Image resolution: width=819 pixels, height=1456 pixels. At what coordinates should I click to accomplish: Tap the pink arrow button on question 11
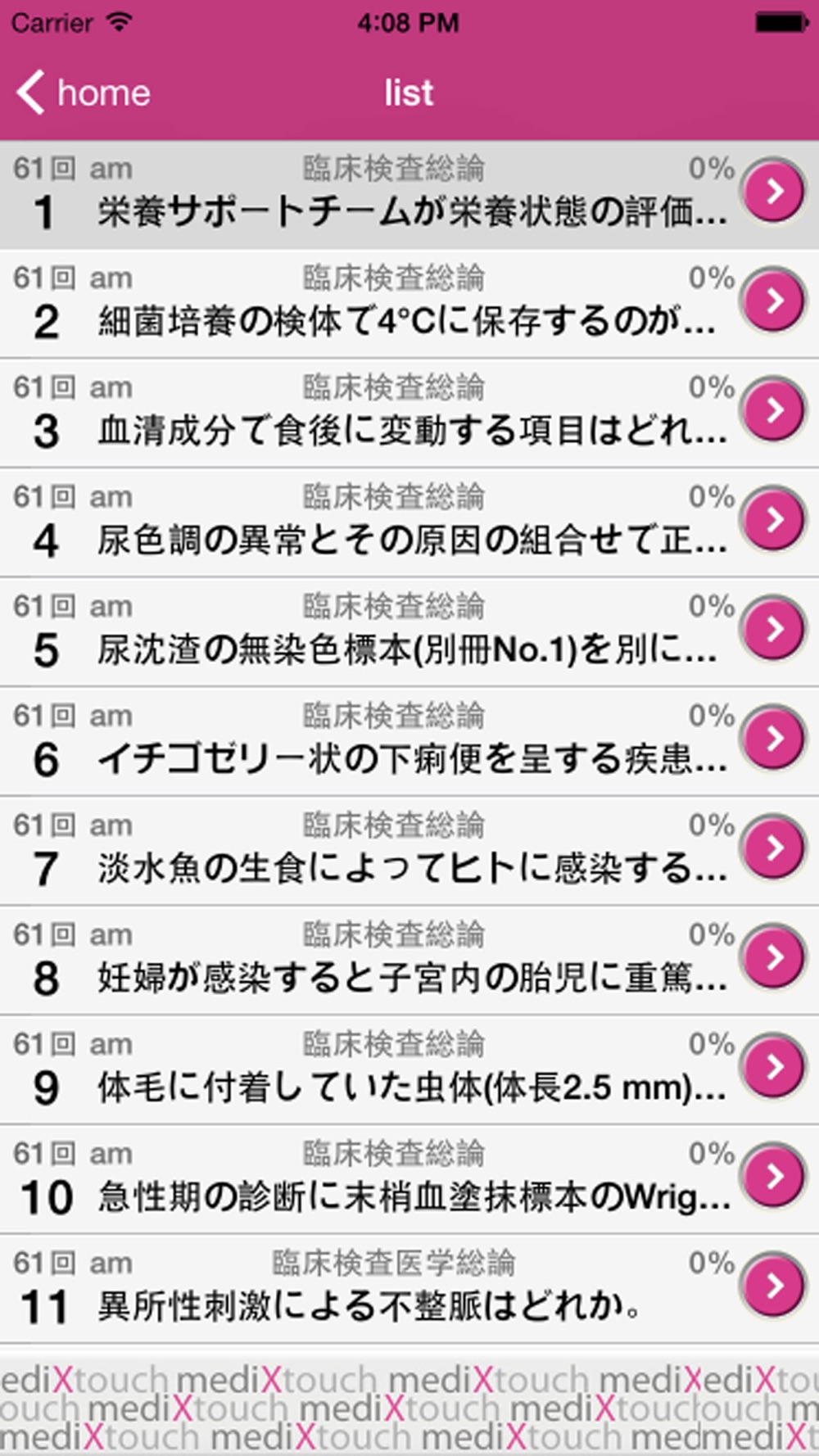click(x=773, y=1286)
